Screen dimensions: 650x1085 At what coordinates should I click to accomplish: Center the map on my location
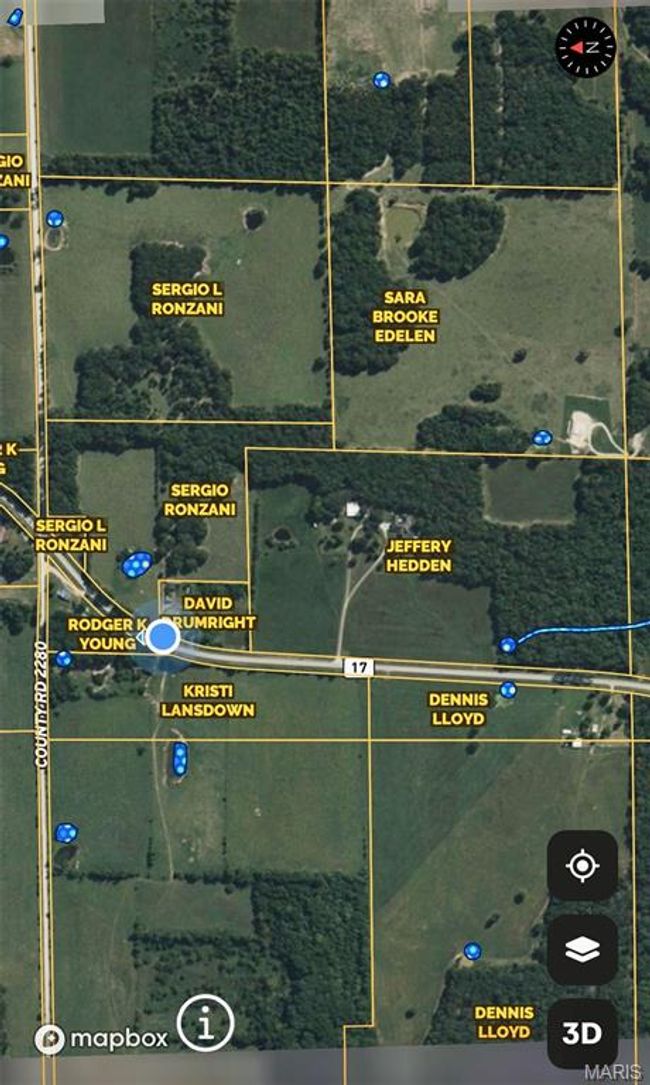(x=582, y=865)
